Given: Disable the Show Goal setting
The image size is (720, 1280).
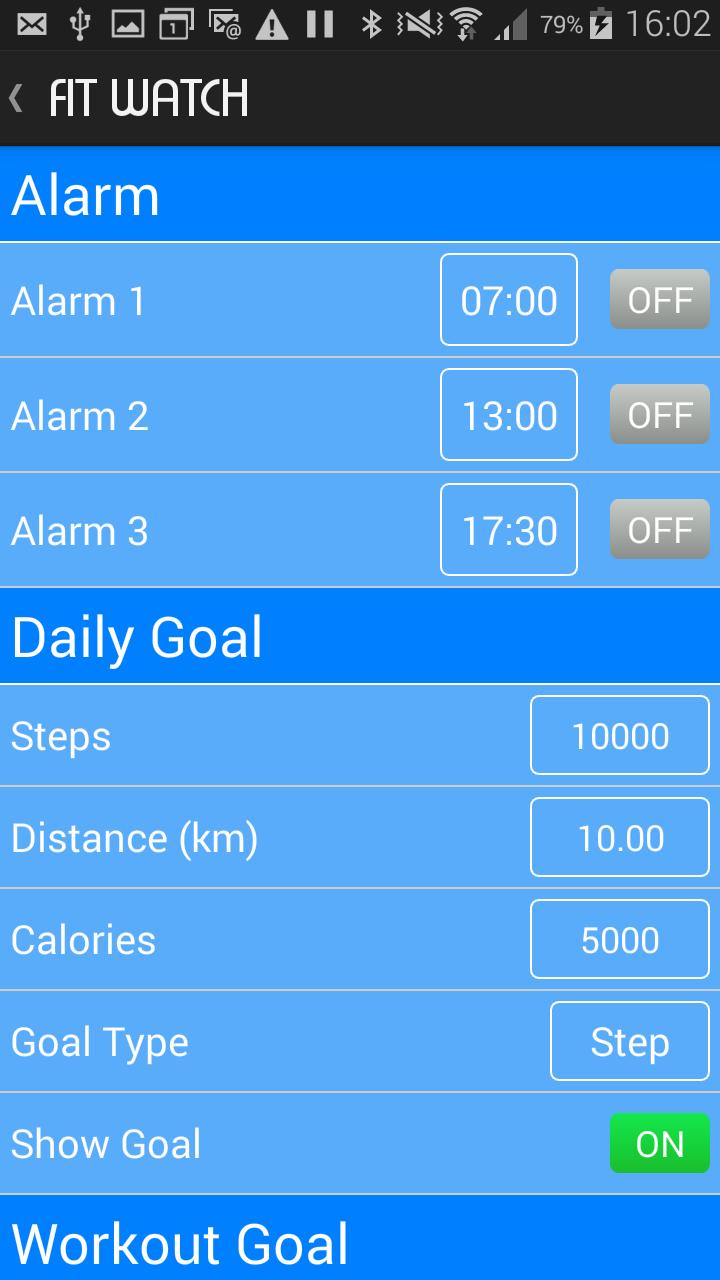Looking at the screenshot, I should (x=659, y=1143).
